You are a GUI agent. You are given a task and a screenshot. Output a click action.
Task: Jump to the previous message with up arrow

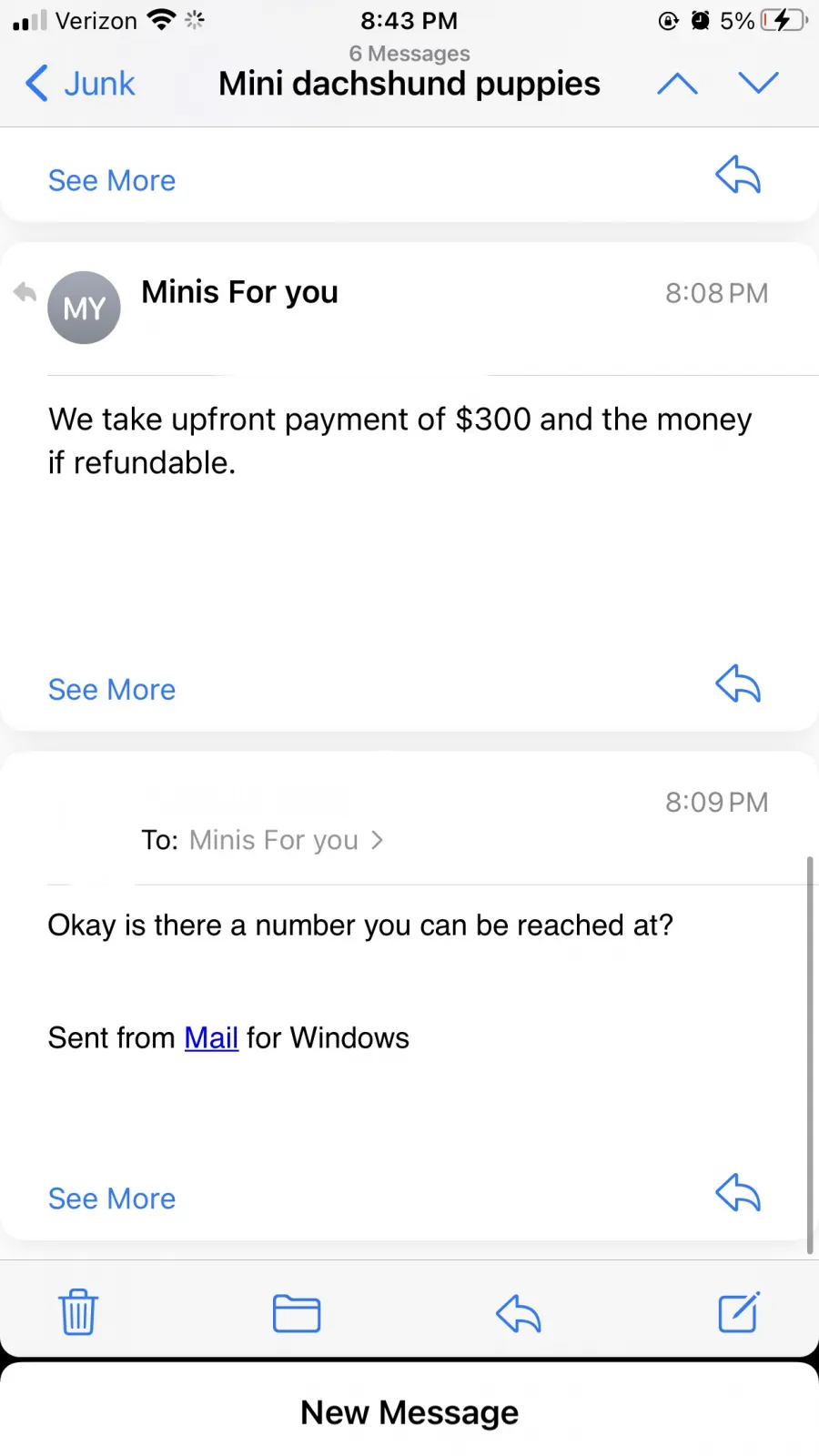click(x=677, y=84)
